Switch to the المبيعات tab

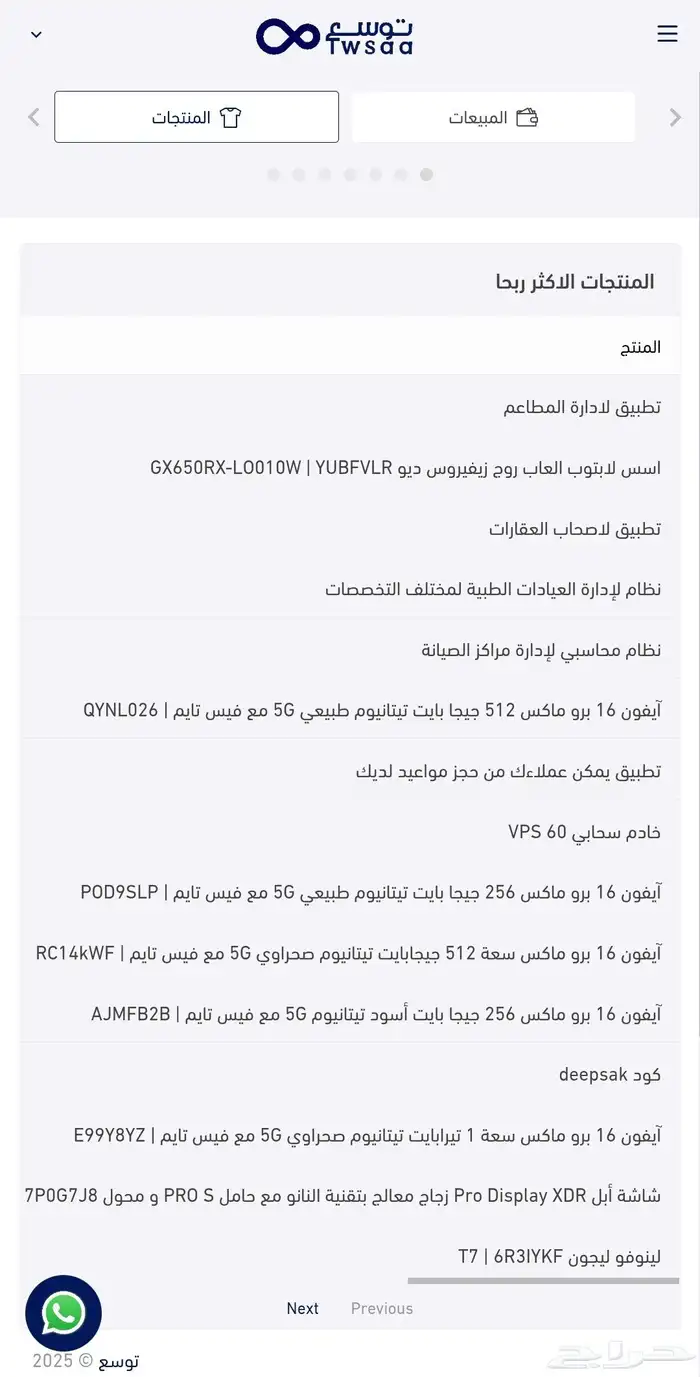493,118
